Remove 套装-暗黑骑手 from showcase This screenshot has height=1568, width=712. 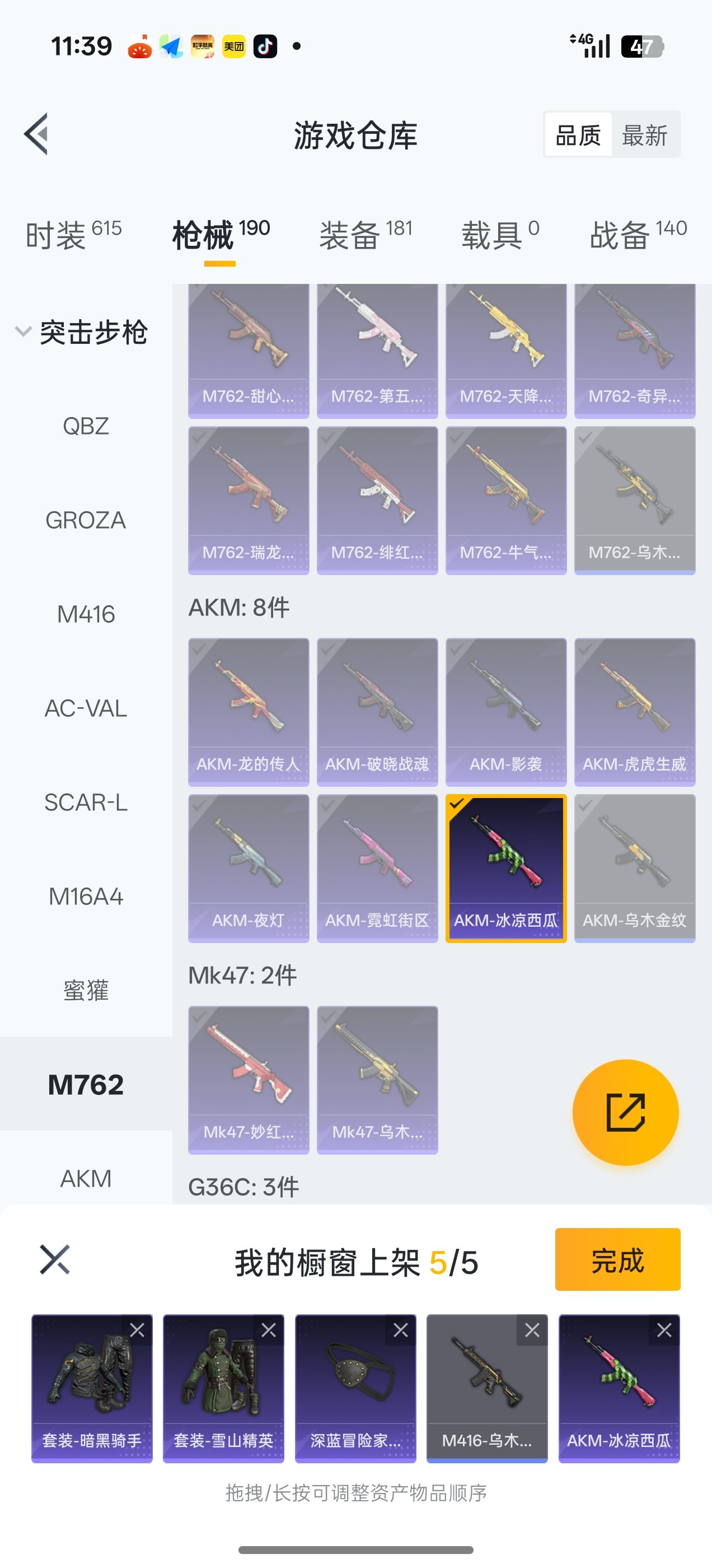138,1331
